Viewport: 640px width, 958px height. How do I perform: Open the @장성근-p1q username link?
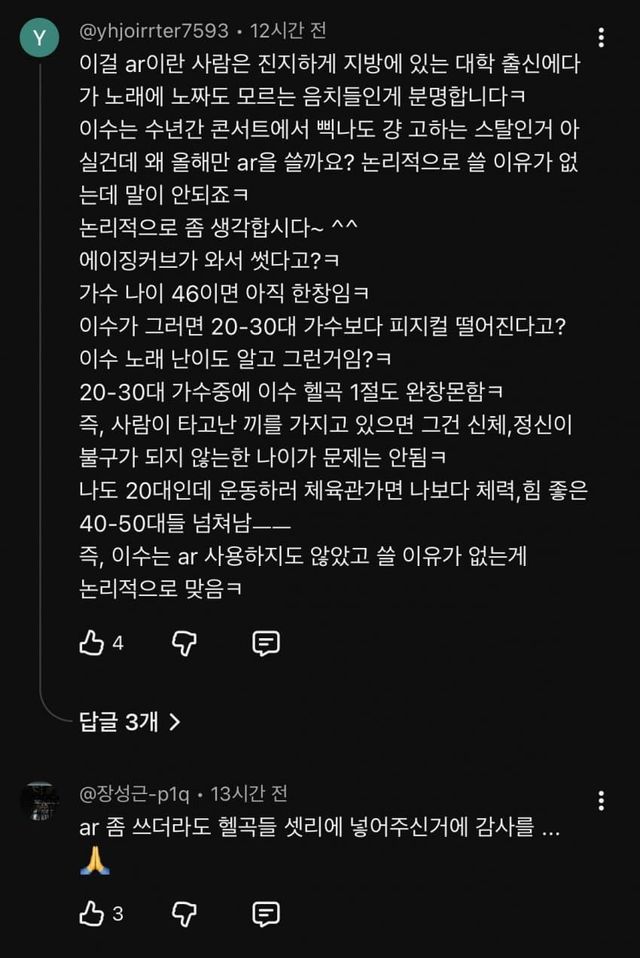click(x=130, y=794)
